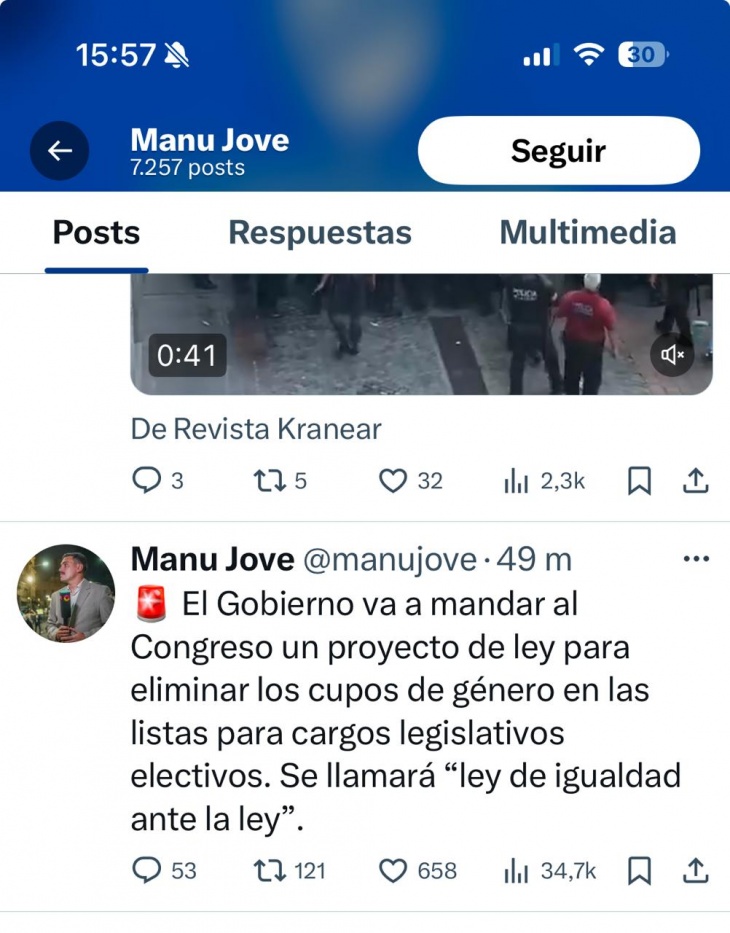Select the Posts tab

96,233
